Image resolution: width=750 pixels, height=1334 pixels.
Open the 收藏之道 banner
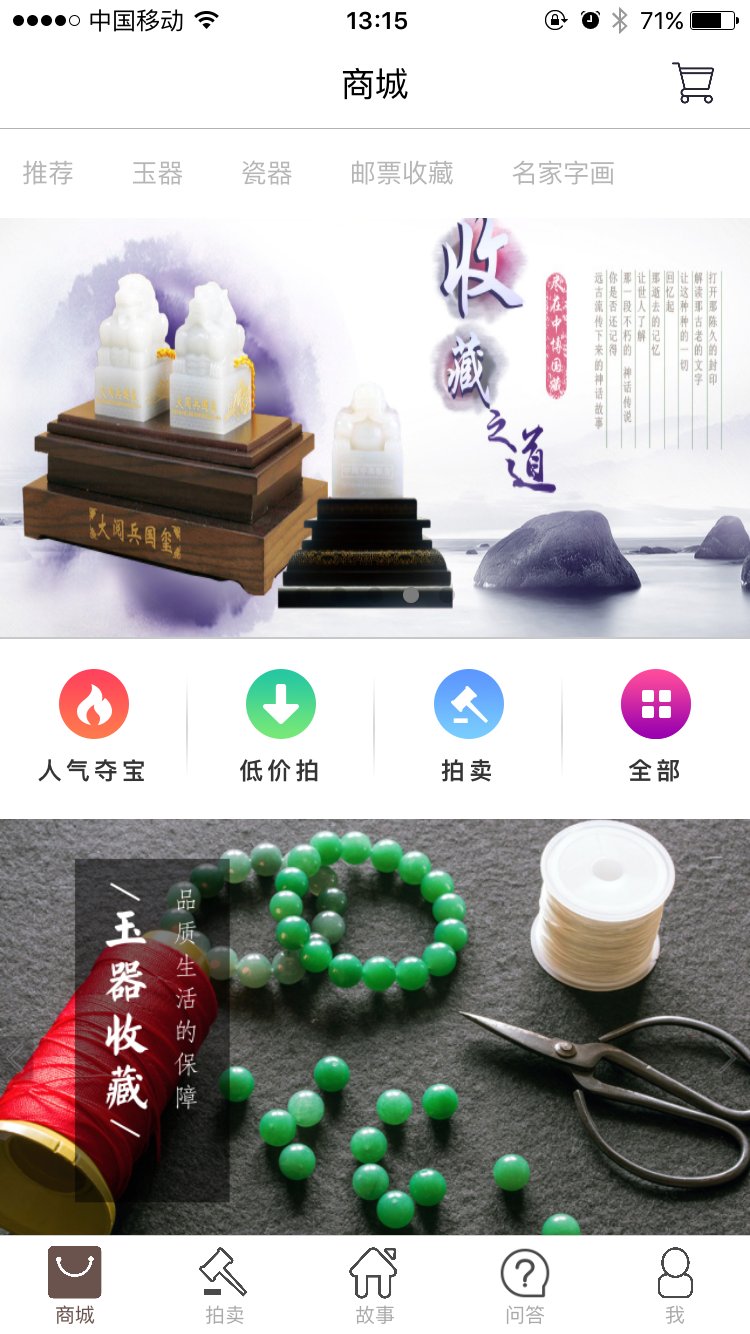pos(375,427)
